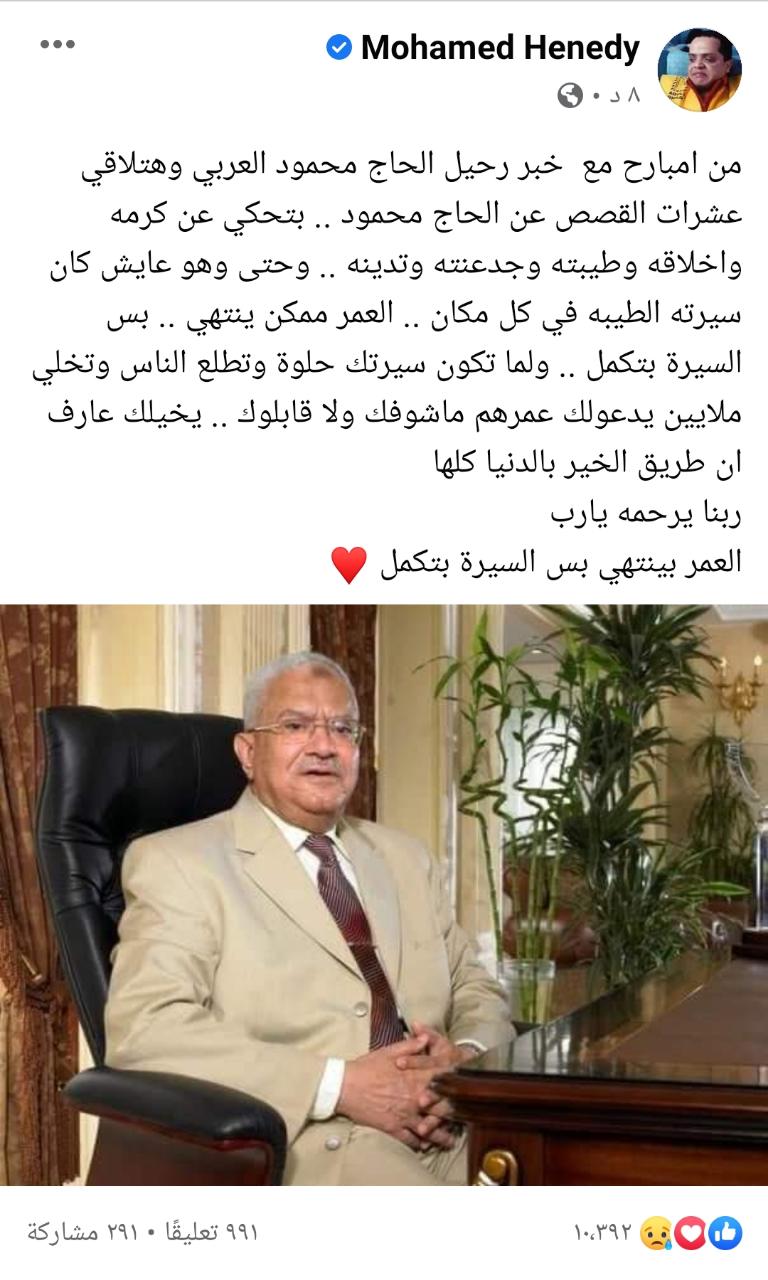The image size is (768, 1280).
Task: Open the post's three-dot options menu
Action: coord(58,47)
